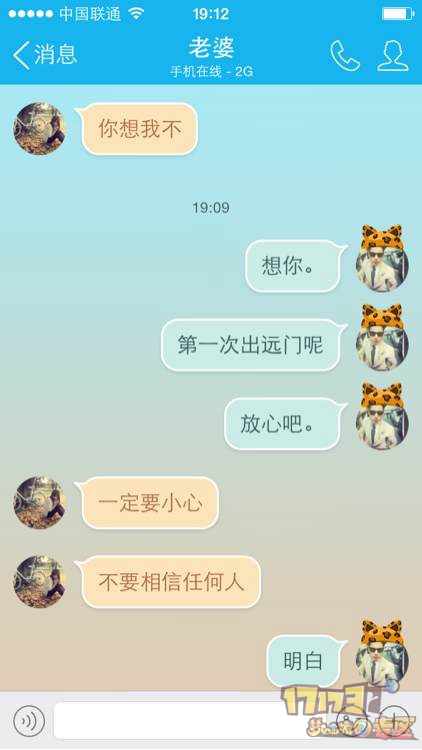Start a voice call with 老婆

[x=345, y=55]
